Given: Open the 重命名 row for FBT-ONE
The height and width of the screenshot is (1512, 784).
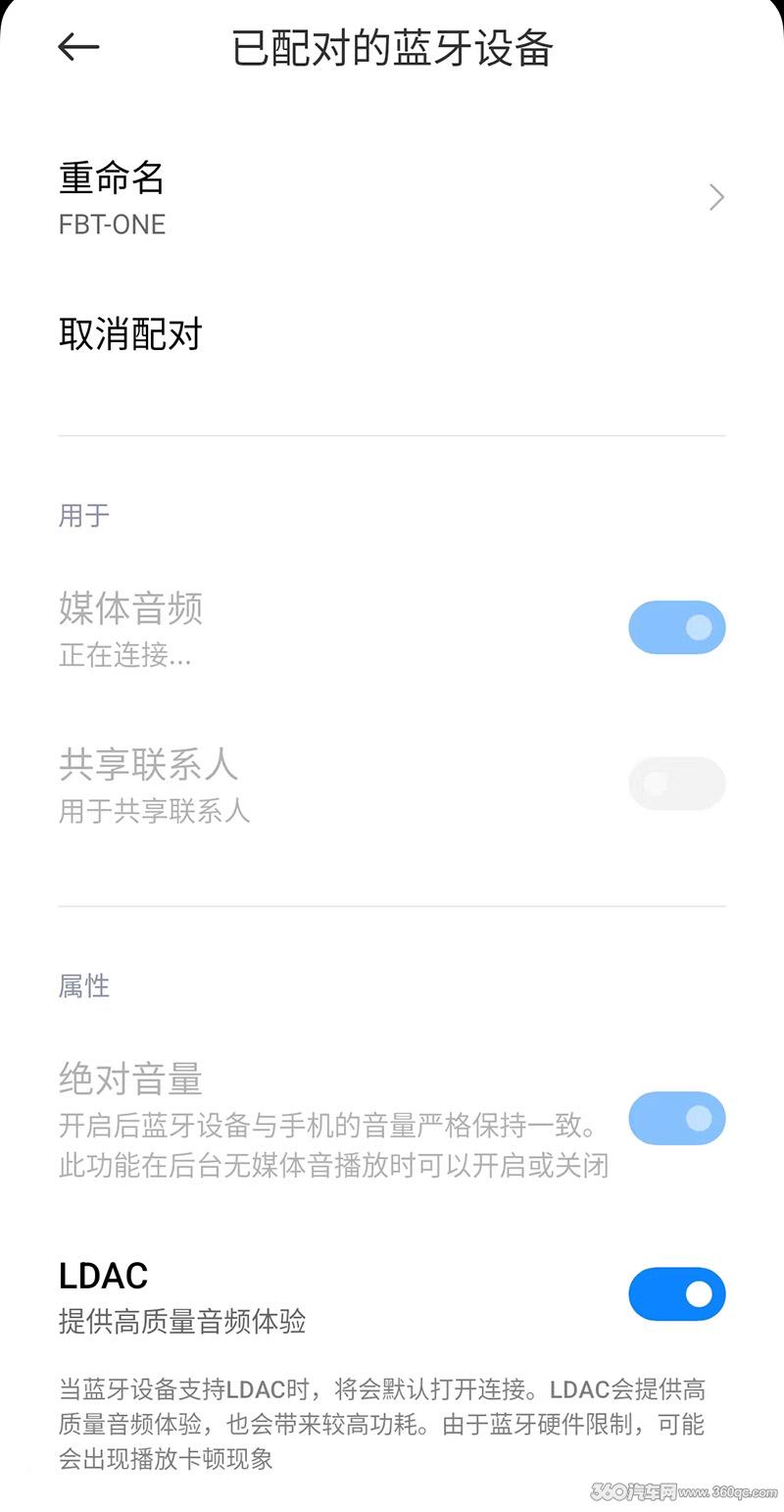Looking at the screenshot, I should click(x=392, y=198).
